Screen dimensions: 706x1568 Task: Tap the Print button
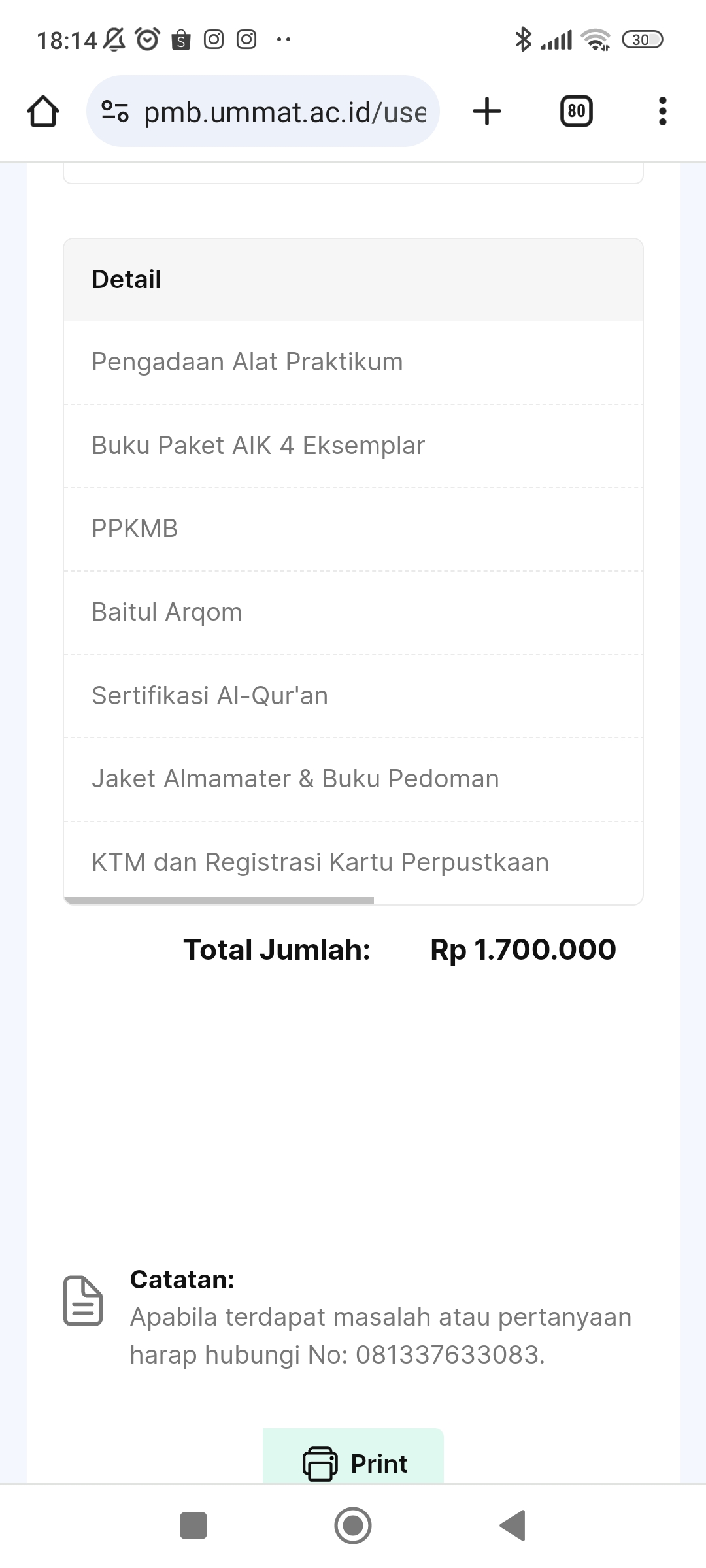[353, 1462]
